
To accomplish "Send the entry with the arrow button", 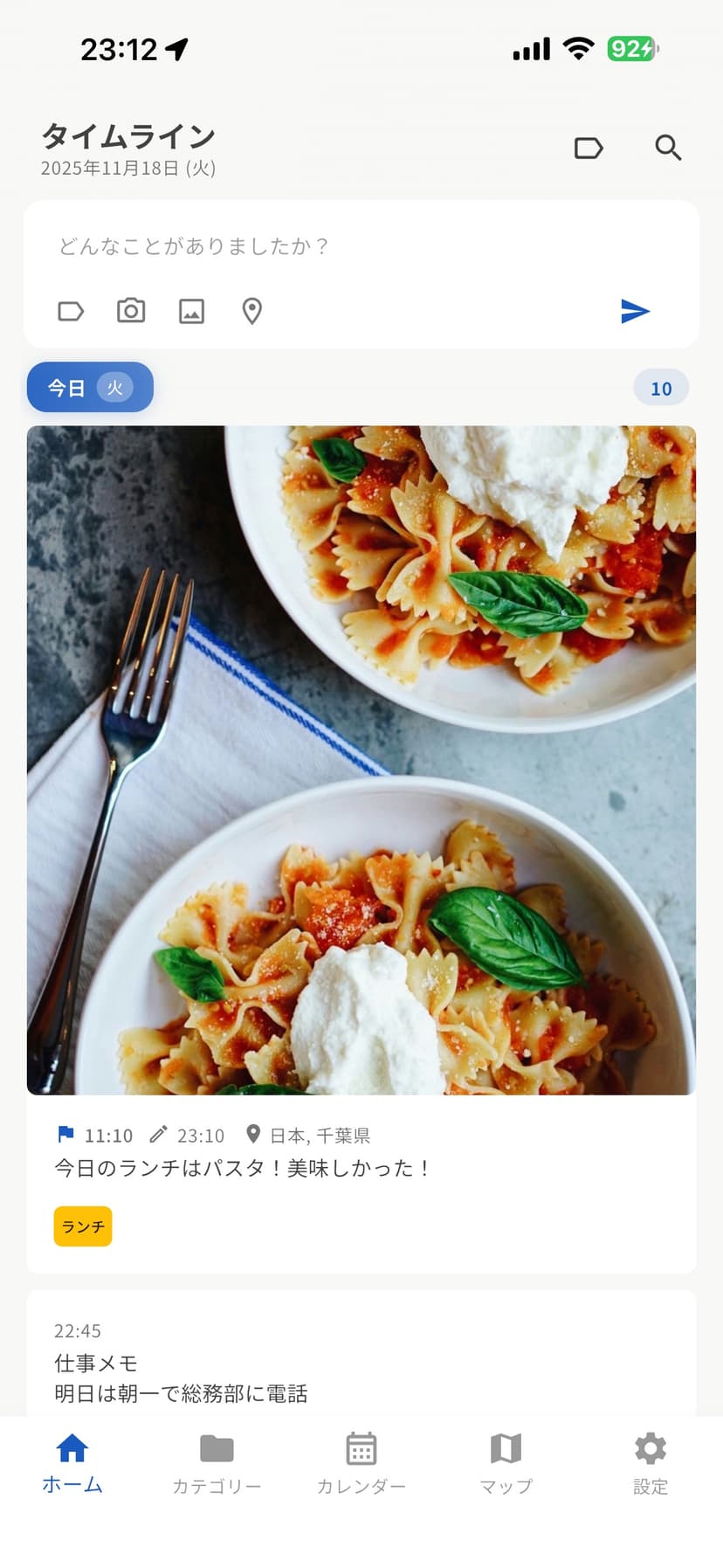I will pyautogui.click(x=635, y=311).
